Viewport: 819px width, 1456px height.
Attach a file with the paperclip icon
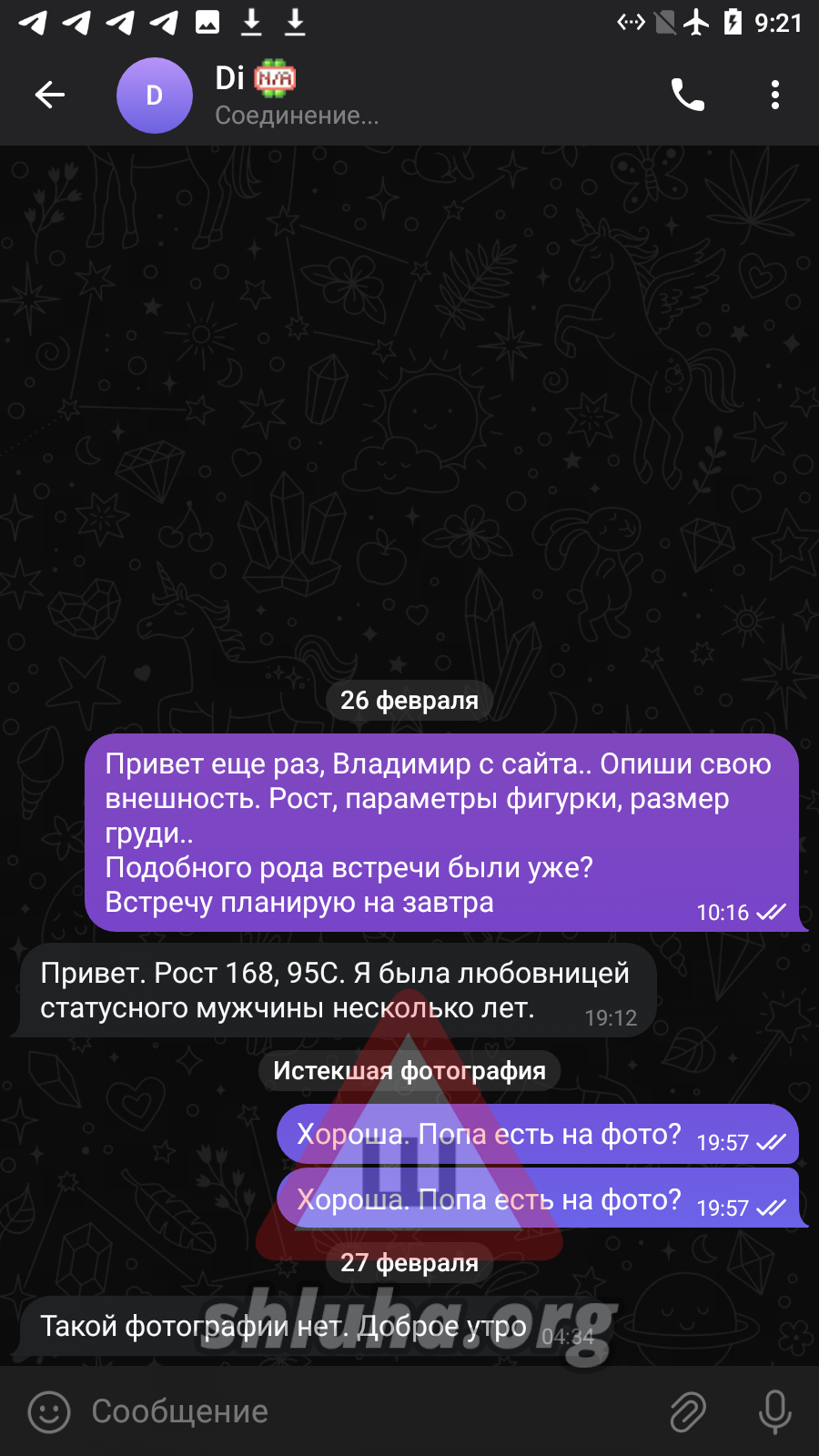688,1411
